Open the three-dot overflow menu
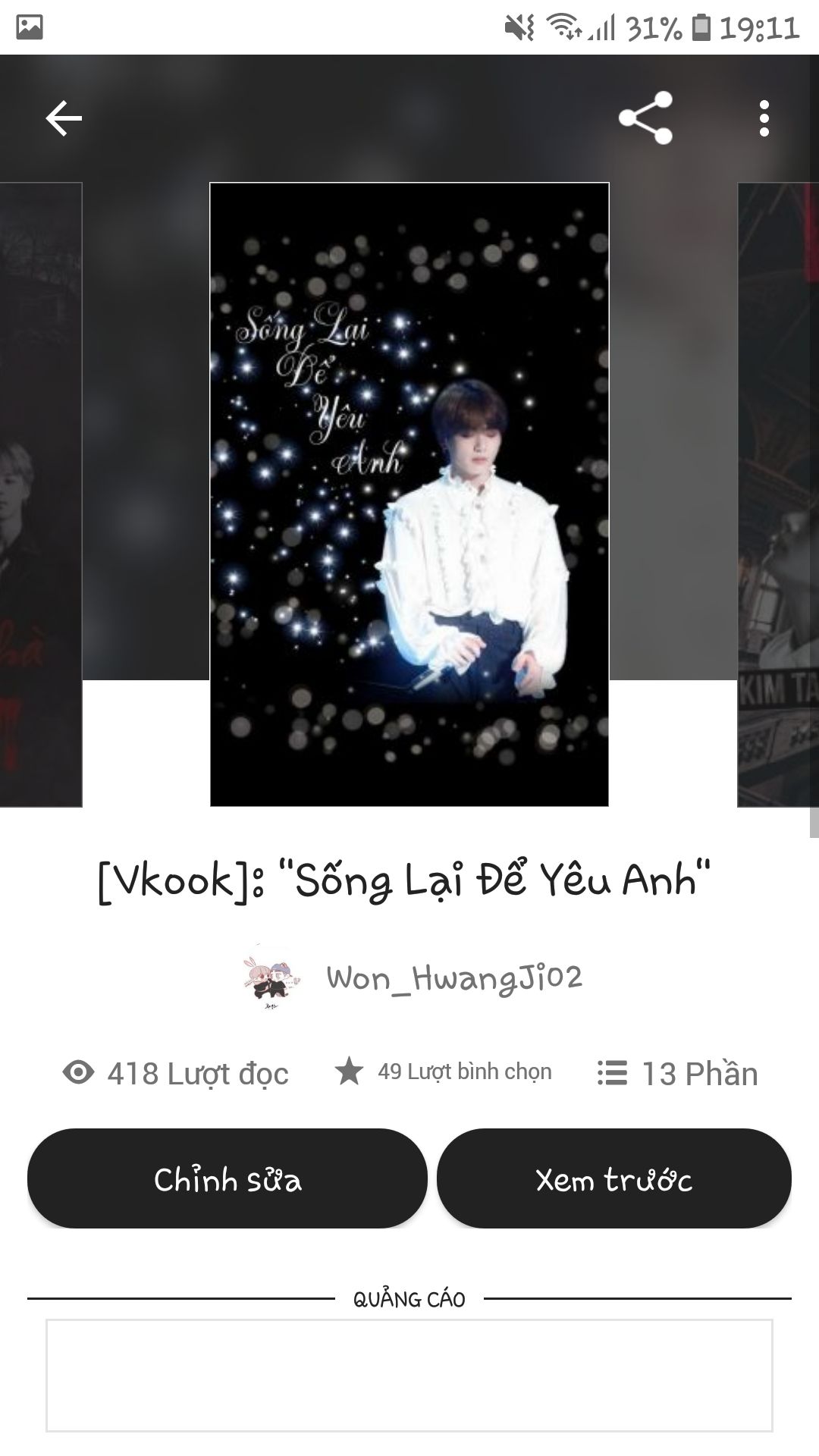This screenshot has height=1456, width=819. [764, 118]
